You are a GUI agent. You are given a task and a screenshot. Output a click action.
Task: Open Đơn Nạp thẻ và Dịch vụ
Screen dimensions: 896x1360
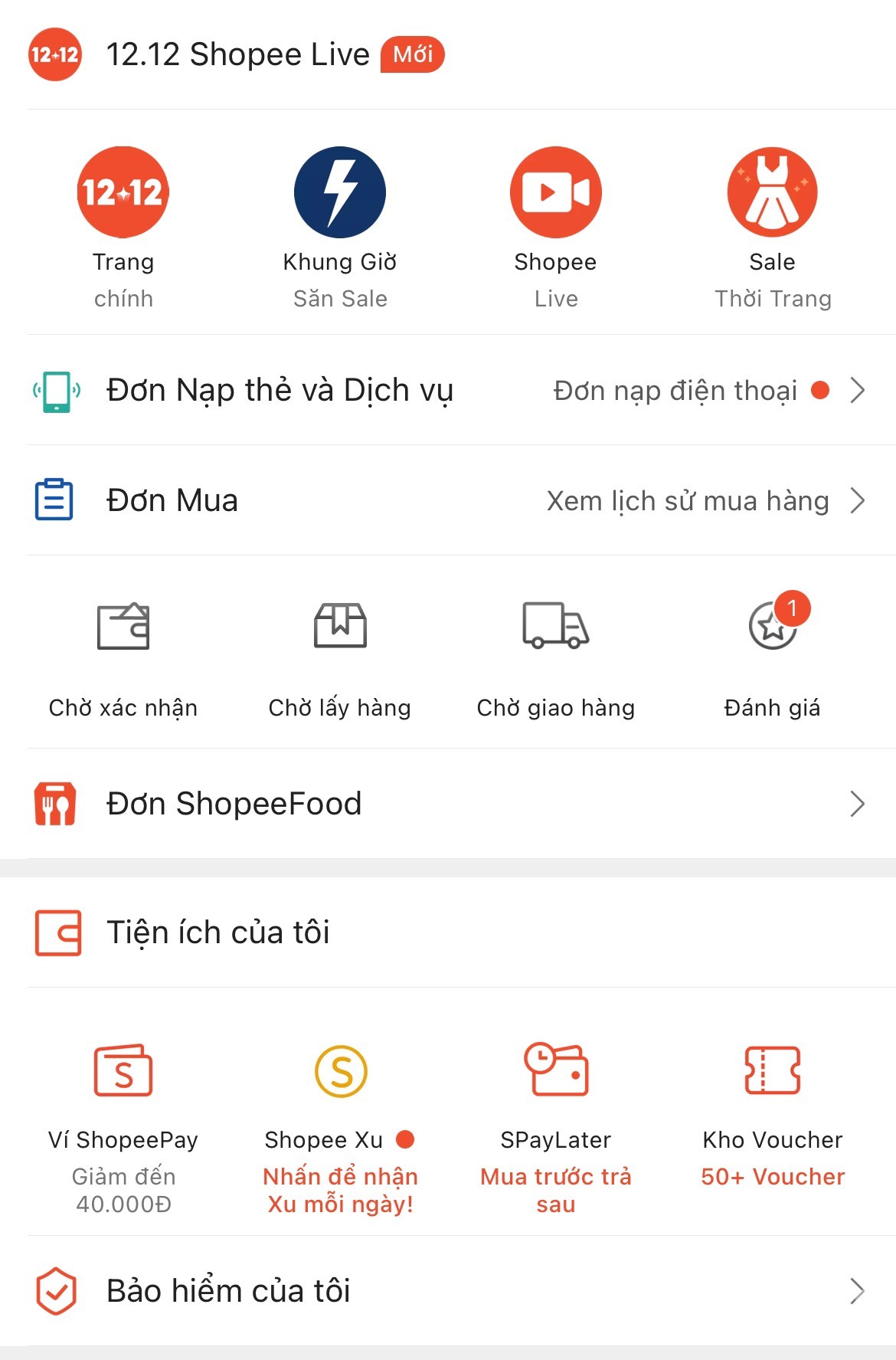pos(448,390)
